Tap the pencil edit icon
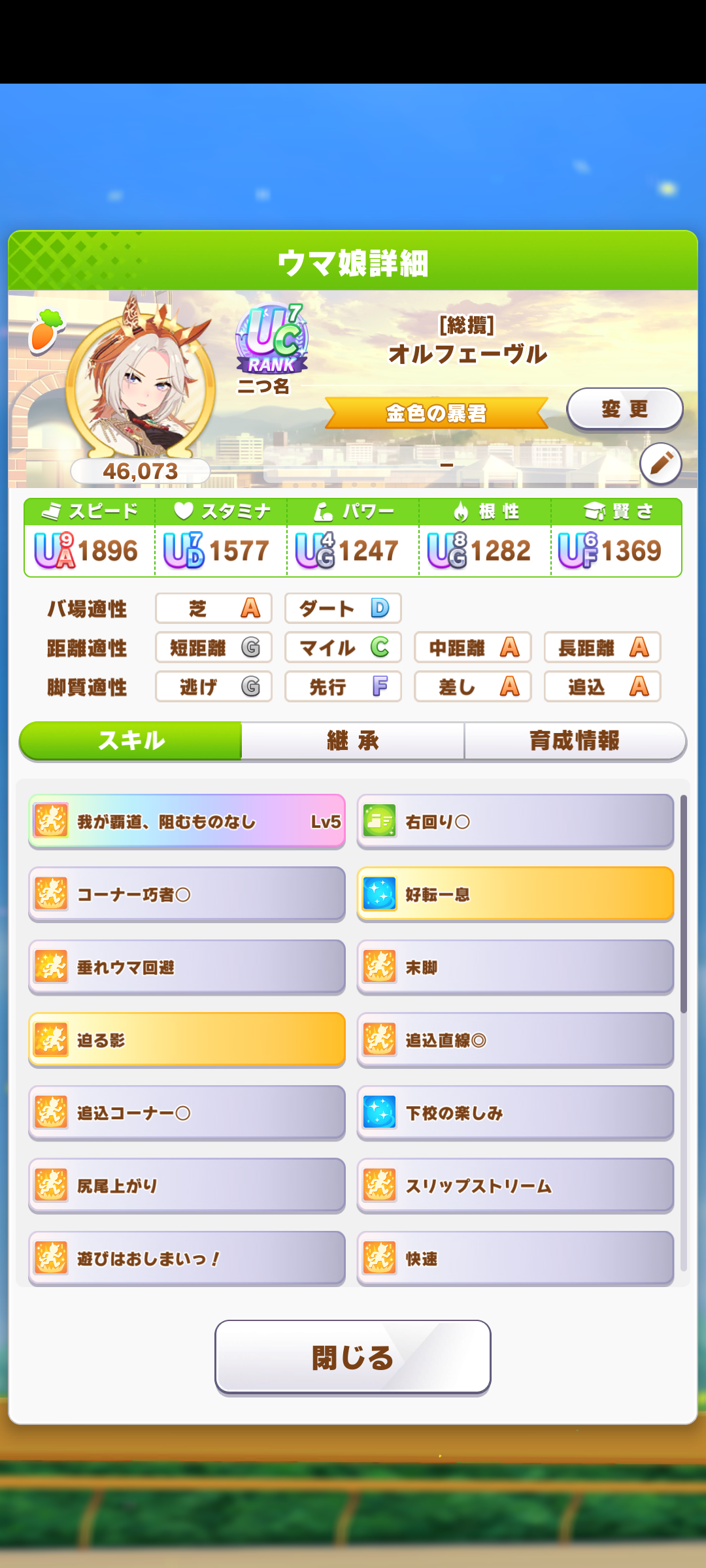The height and width of the screenshot is (1568, 706). pos(660,464)
